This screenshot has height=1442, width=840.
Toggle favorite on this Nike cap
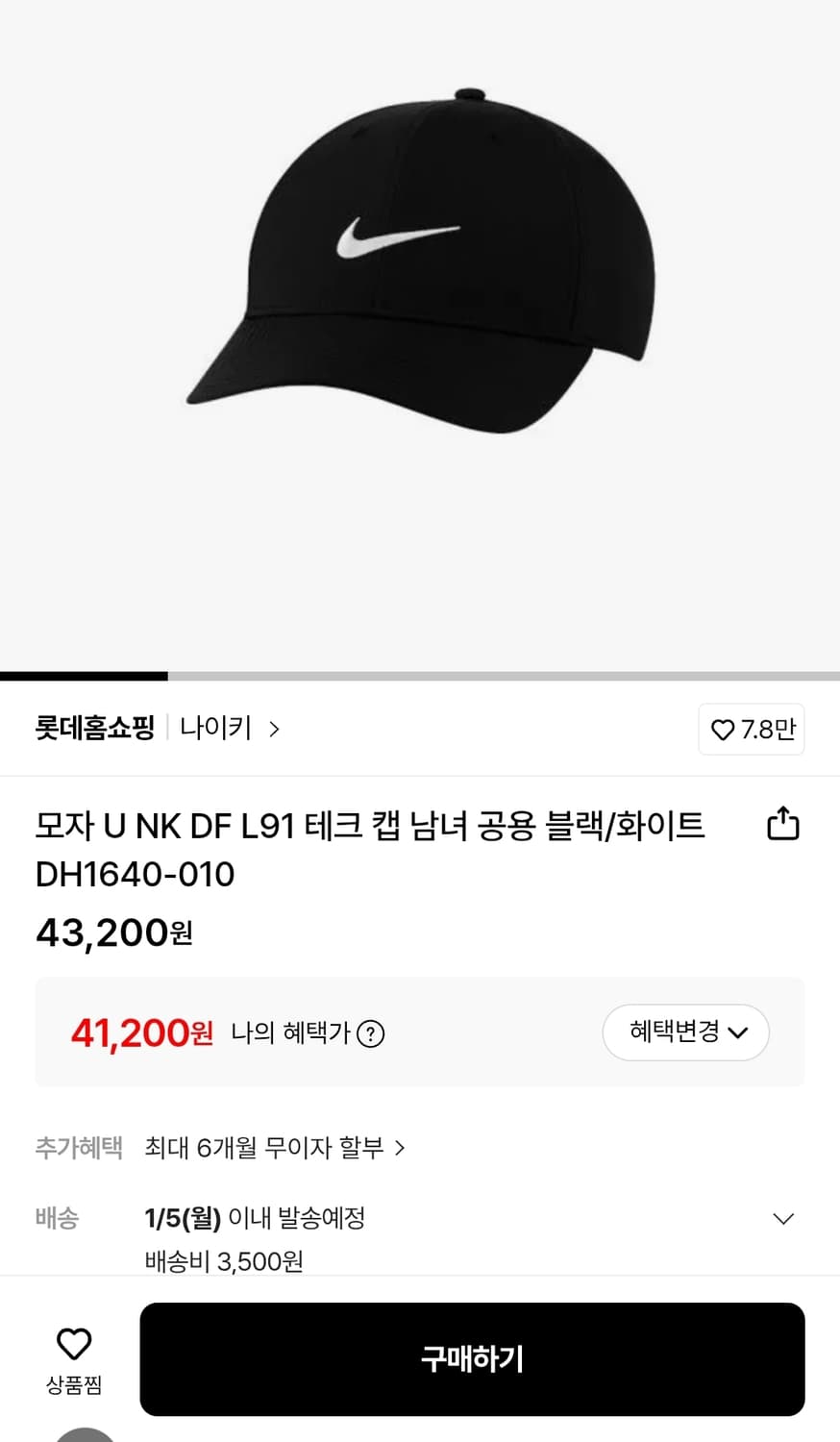tap(752, 730)
